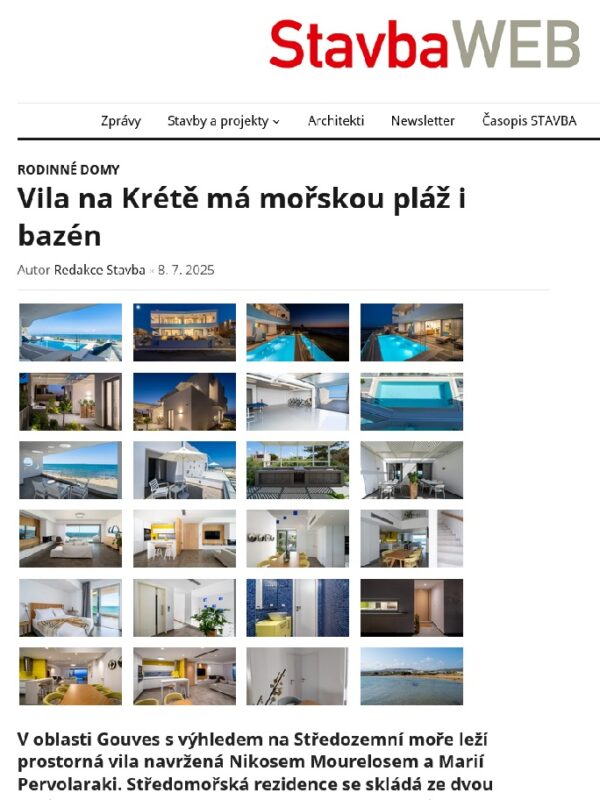Go to the Architekti section
The width and height of the screenshot is (600, 800).
[336, 121]
